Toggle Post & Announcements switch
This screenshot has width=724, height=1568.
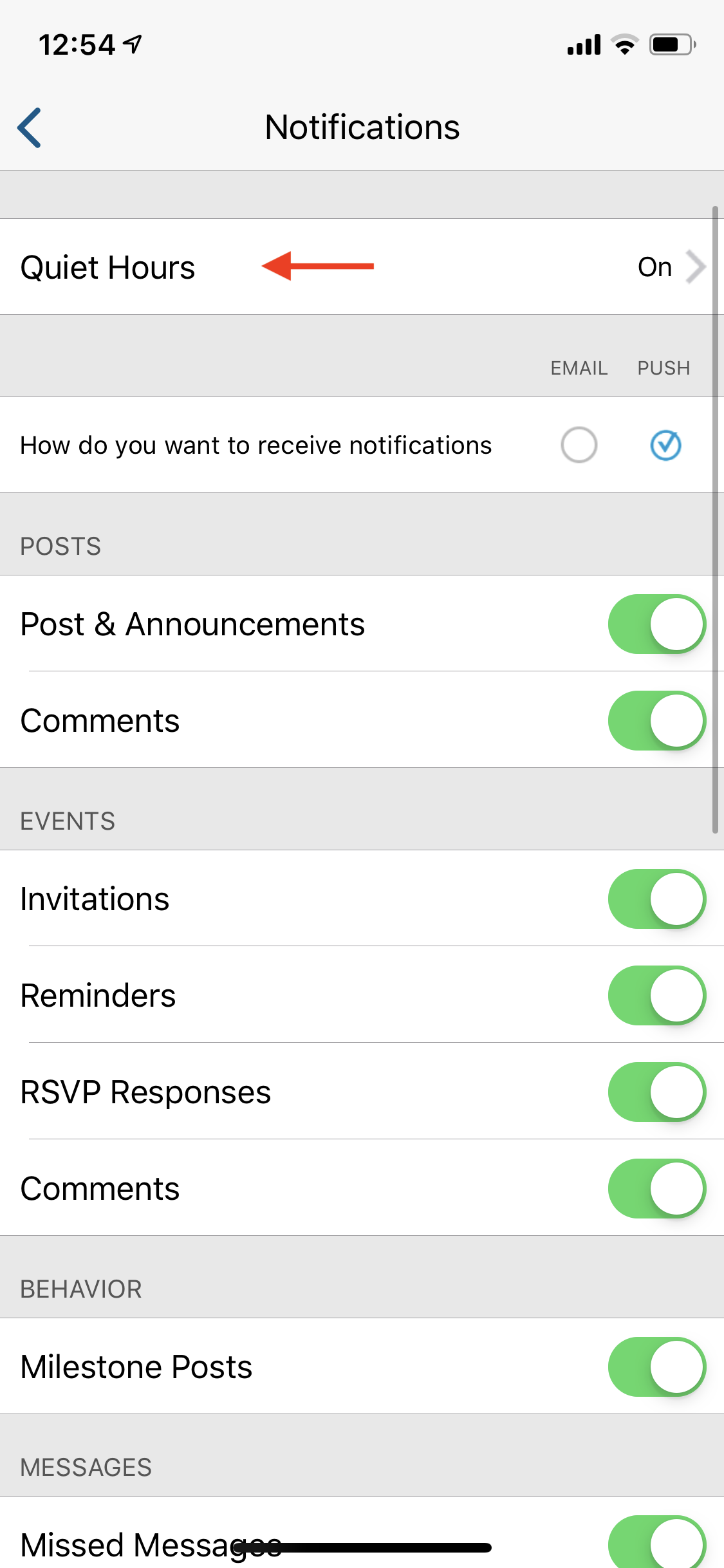pyautogui.click(x=656, y=624)
